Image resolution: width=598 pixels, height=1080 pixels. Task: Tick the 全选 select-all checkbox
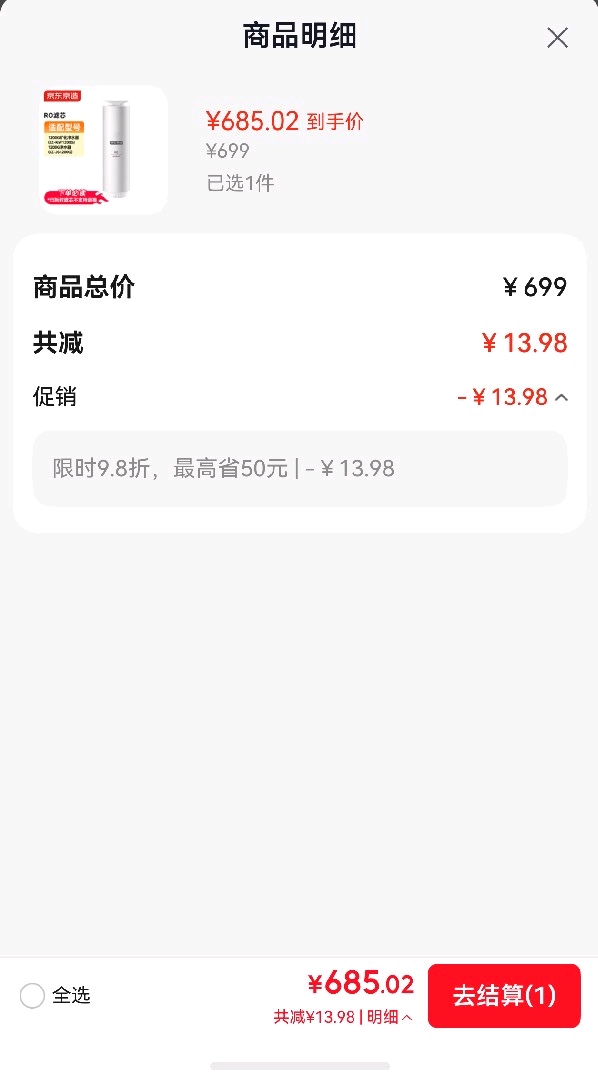32,995
